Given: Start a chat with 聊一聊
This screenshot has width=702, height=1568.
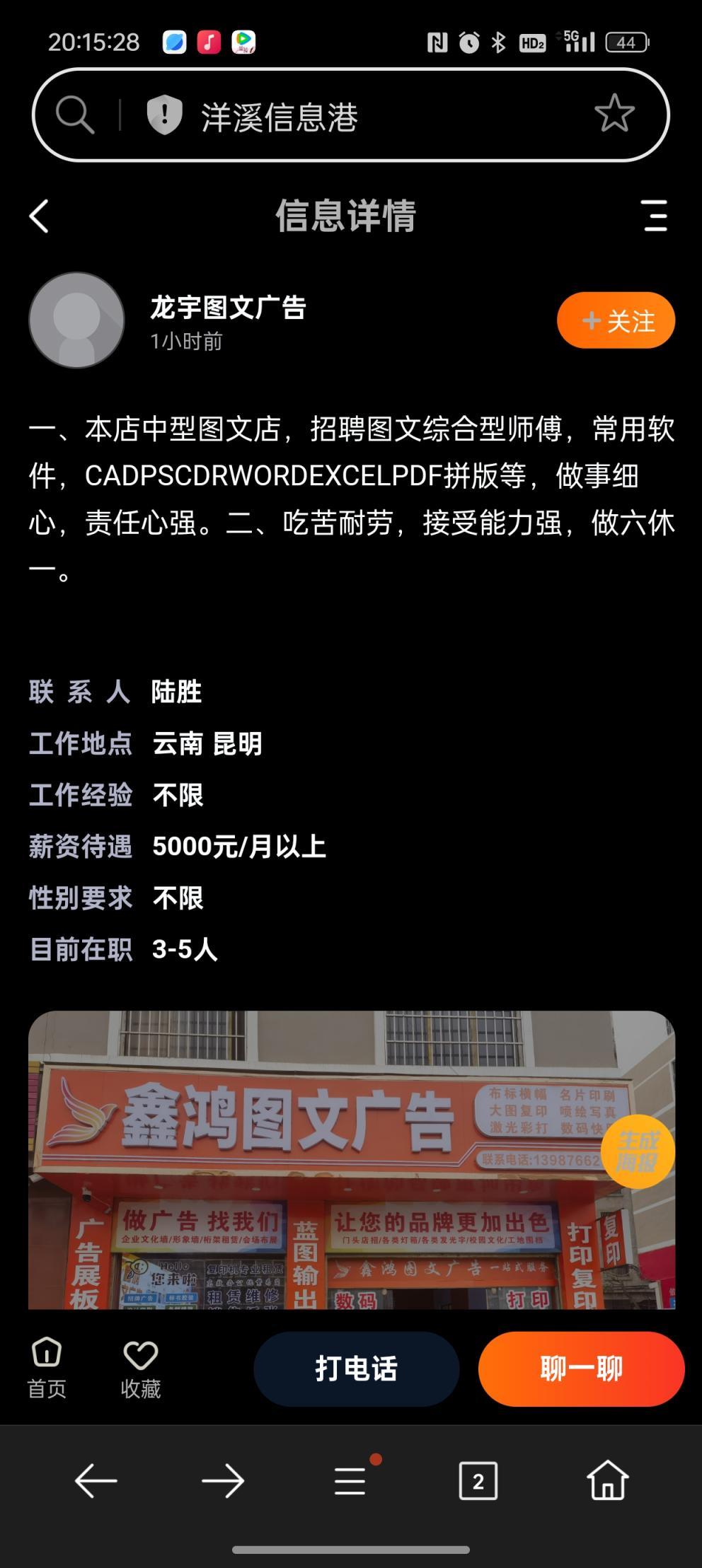Looking at the screenshot, I should [581, 1369].
